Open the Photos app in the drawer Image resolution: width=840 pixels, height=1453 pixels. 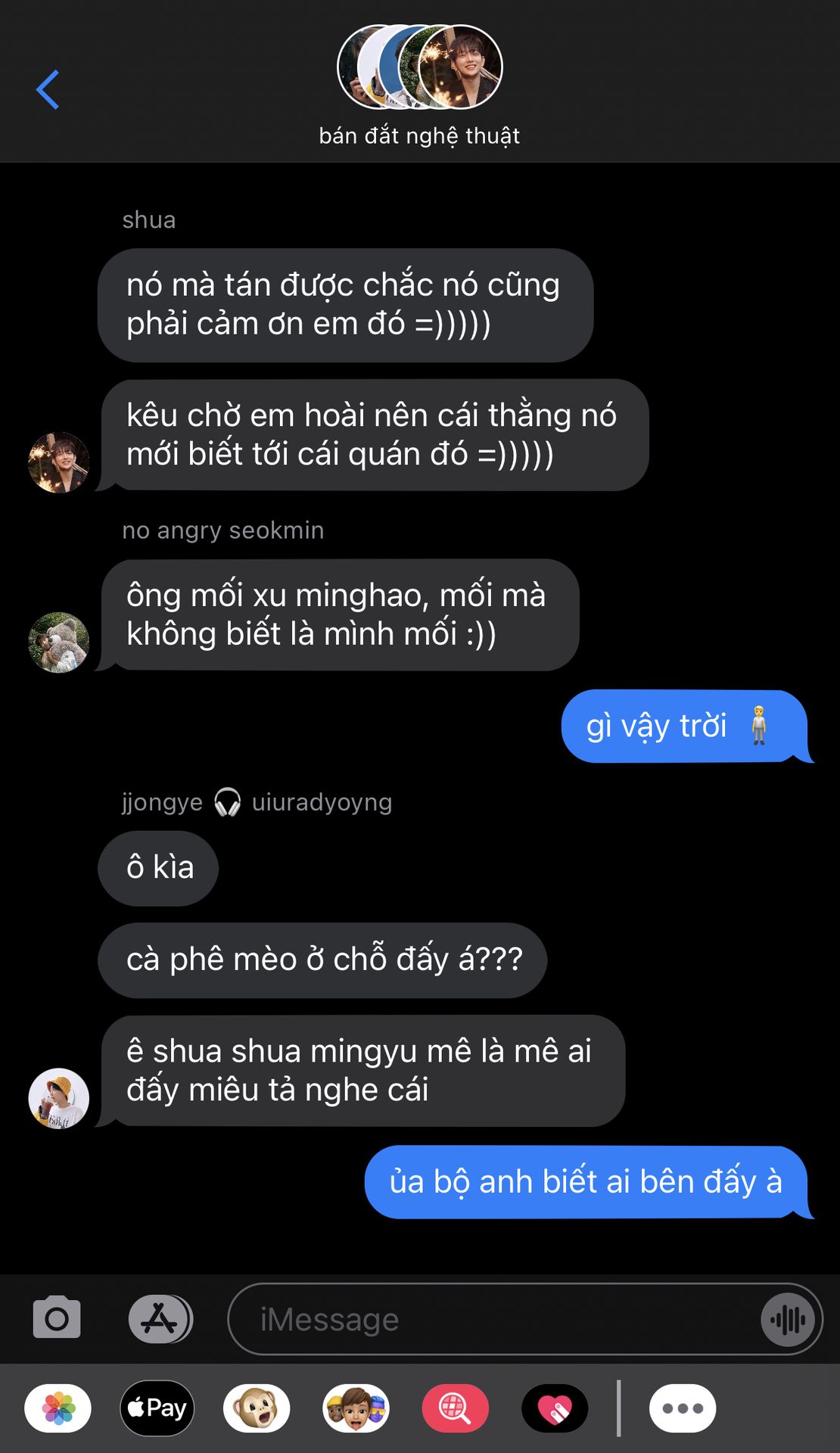click(58, 1408)
